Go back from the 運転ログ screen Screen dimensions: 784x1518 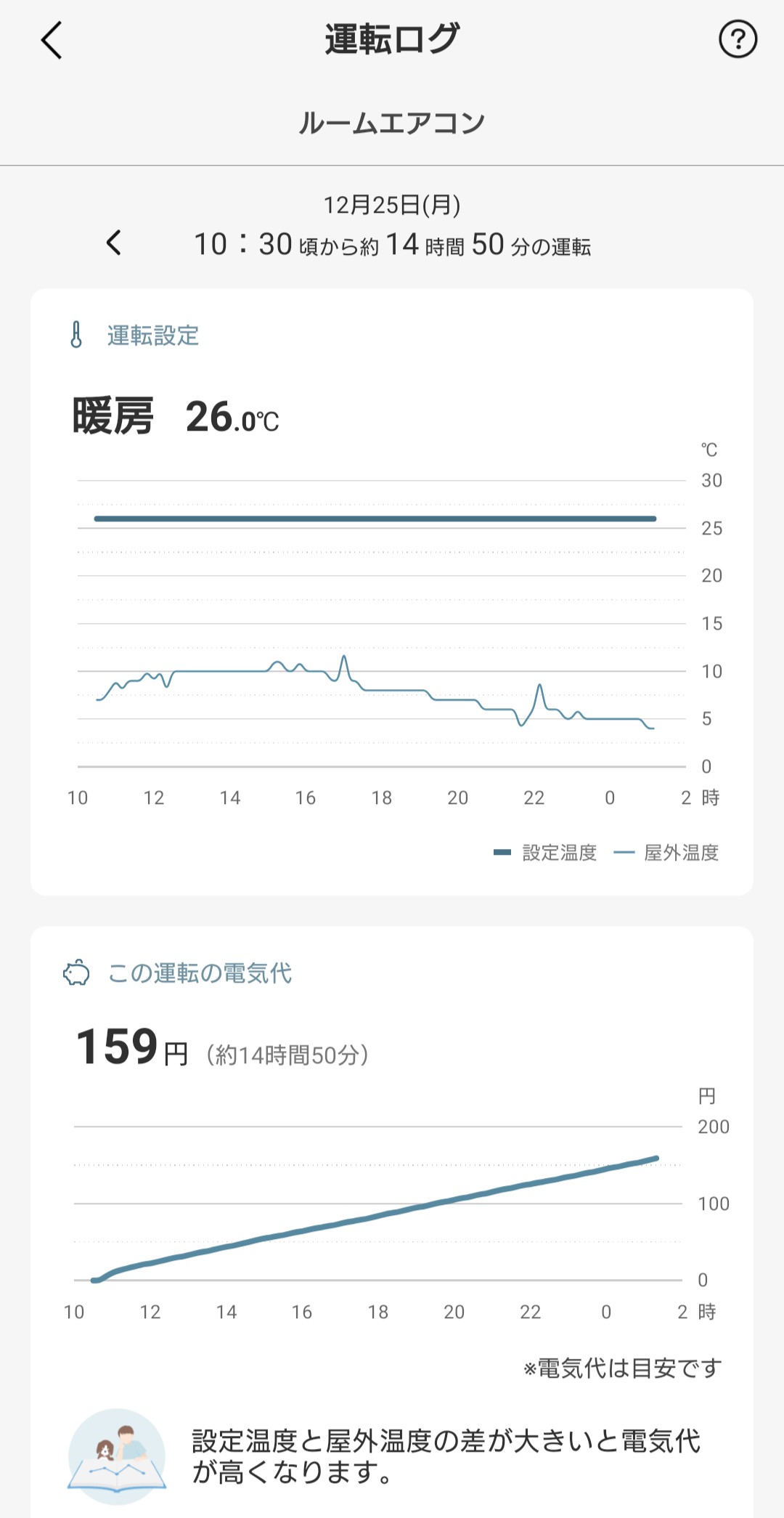click(52, 40)
